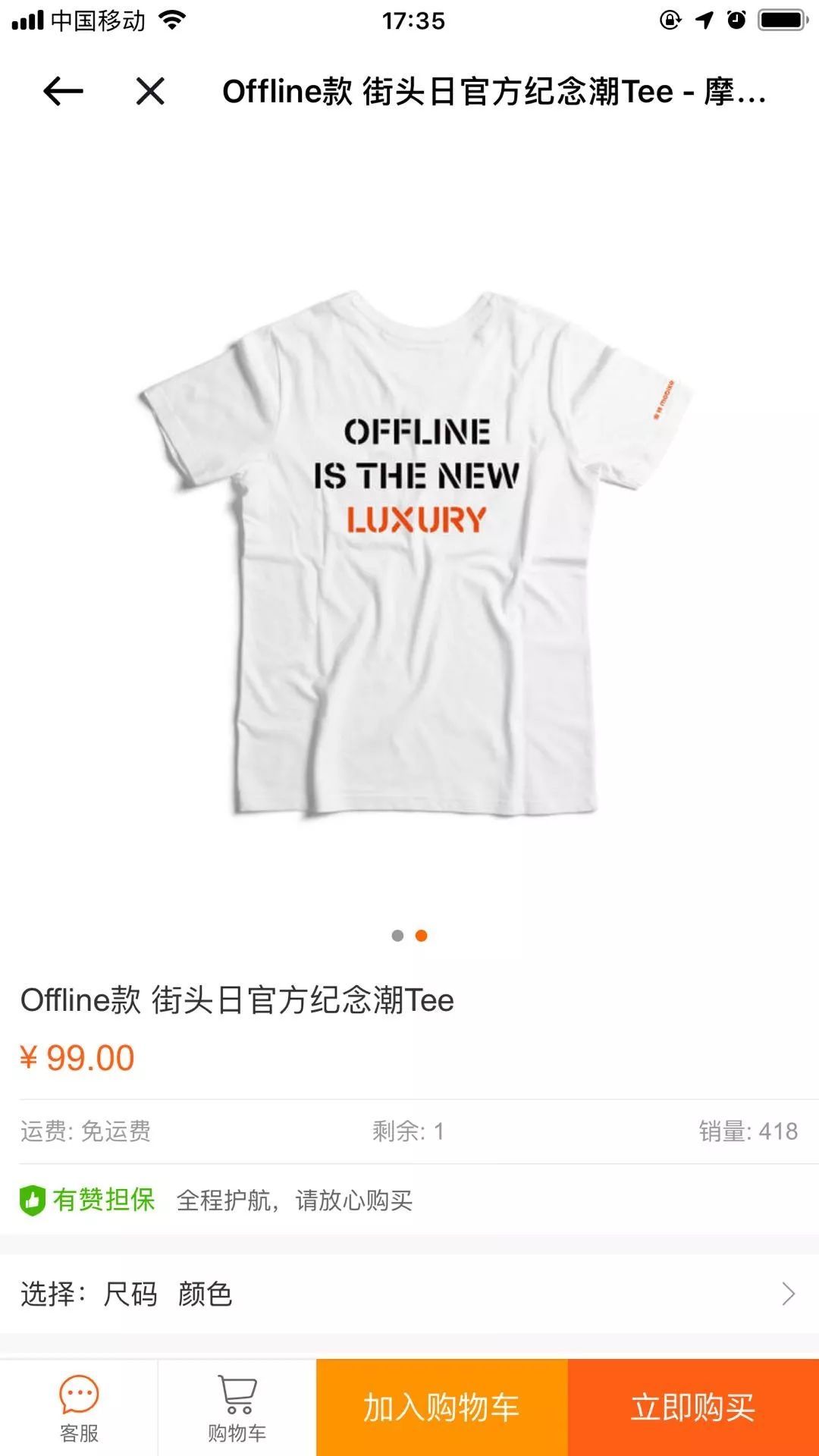The width and height of the screenshot is (819, 1456).
Task: Close the page with the X icon
Action: point(150,92)
